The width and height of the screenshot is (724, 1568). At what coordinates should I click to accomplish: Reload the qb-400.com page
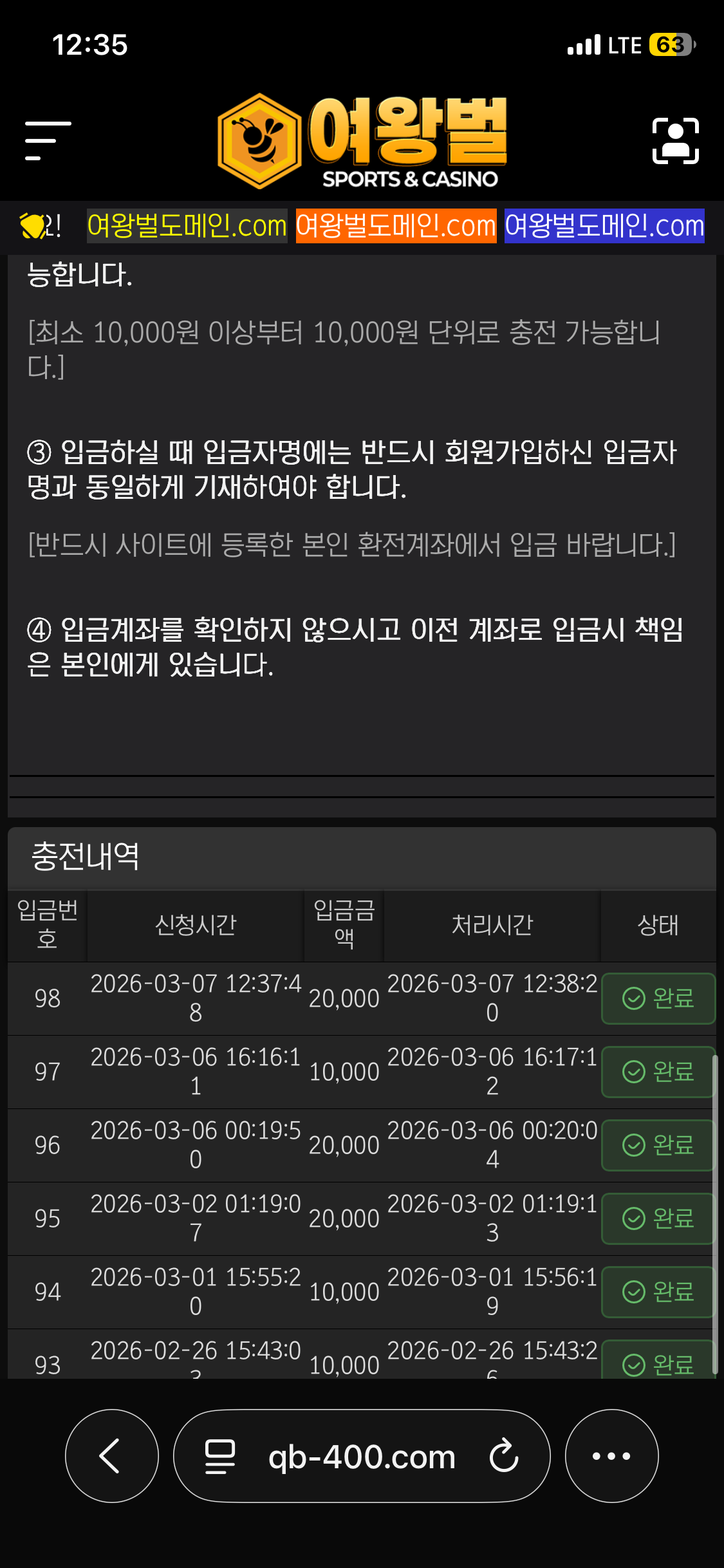pos(503,1456)
